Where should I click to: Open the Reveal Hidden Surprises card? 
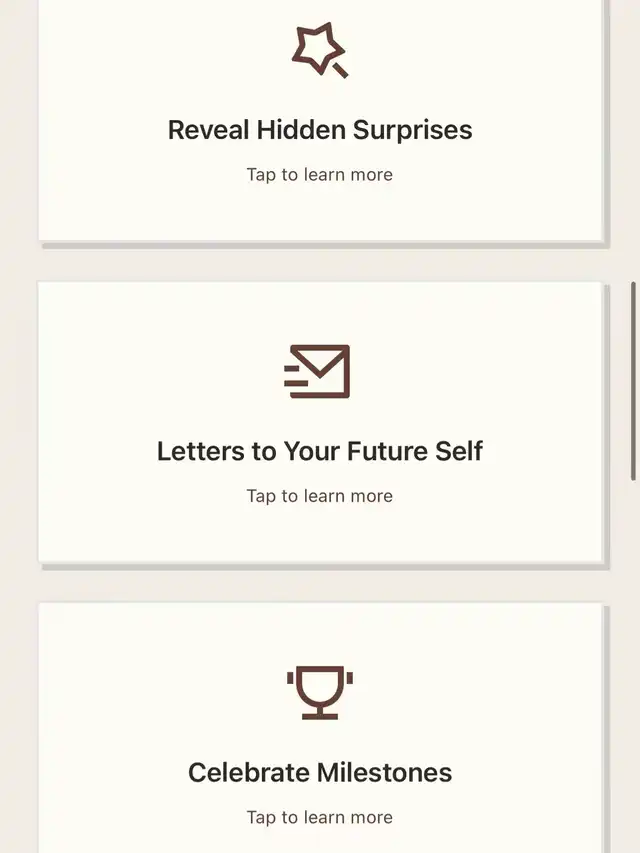(x=320, y=130)
